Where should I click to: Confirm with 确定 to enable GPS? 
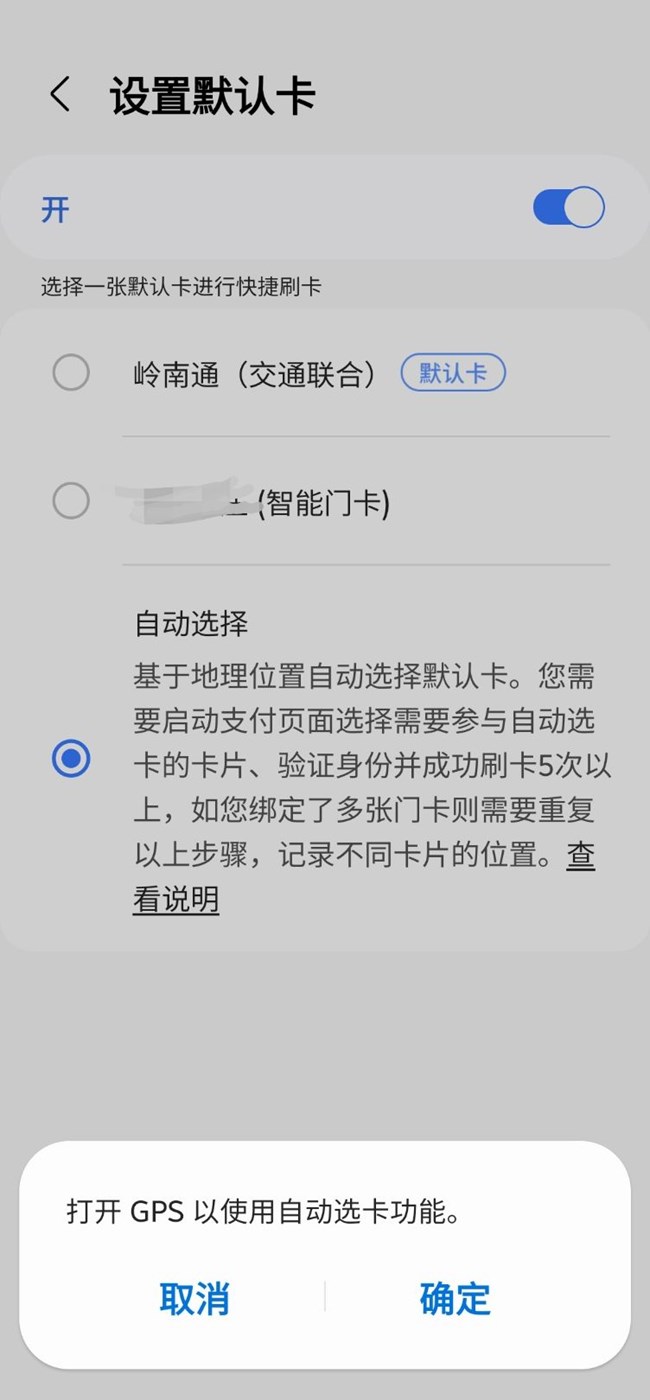455,1298
